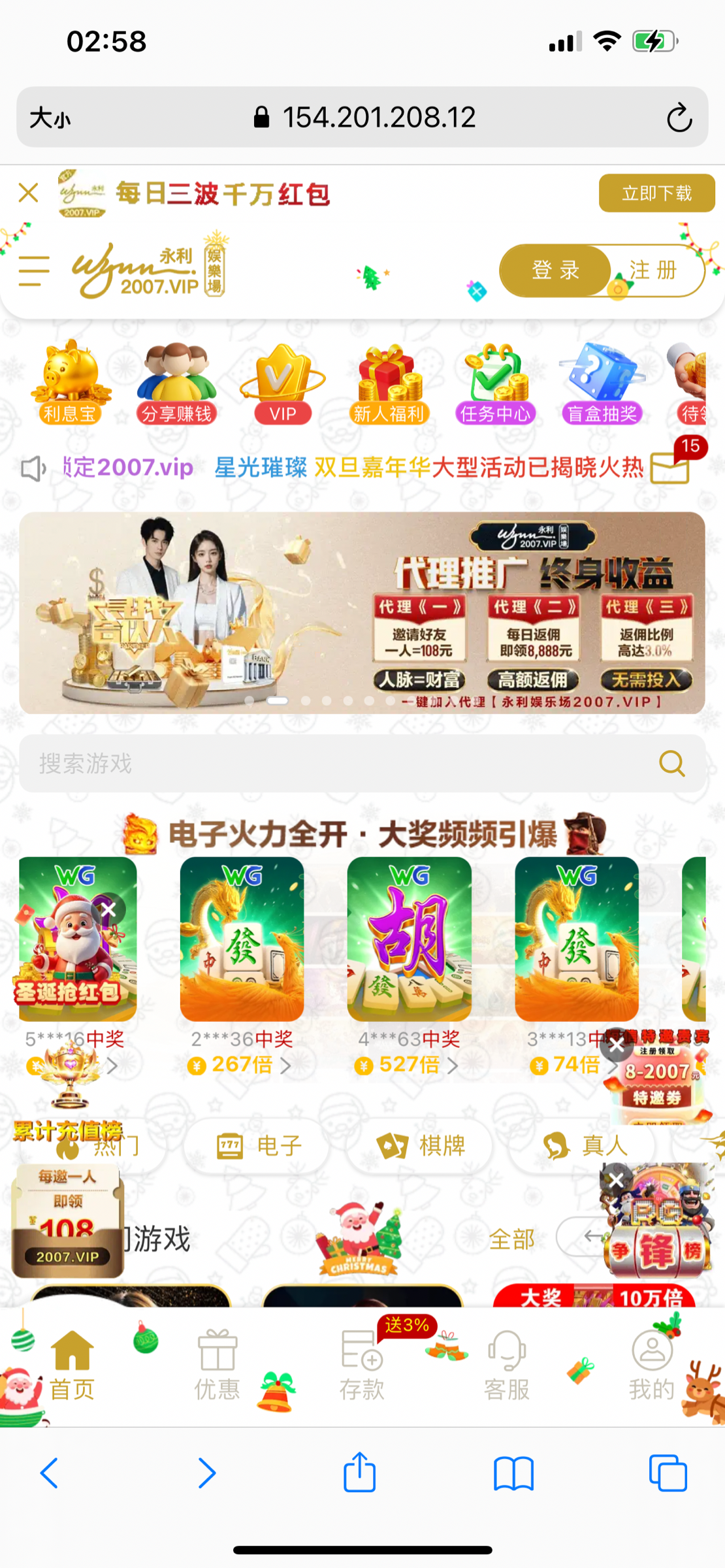The height and width of the screenshot is (1568, 725).
Task: Tap the 搜索游戏 search field
Action: pyautogui.click(x=340, y=763)
